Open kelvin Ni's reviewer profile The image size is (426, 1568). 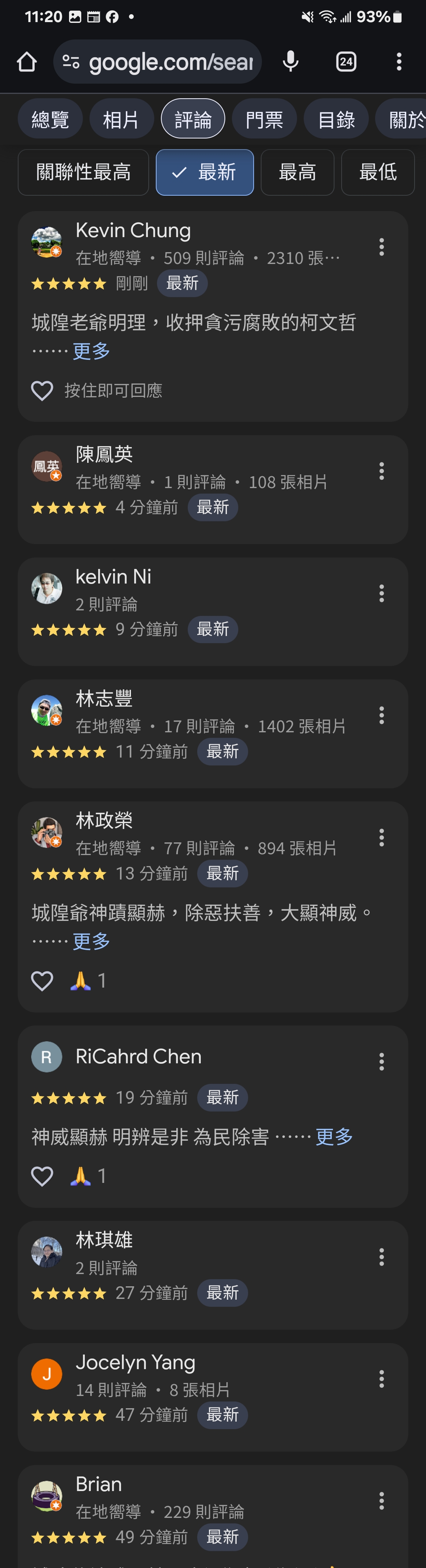point(113,577)
